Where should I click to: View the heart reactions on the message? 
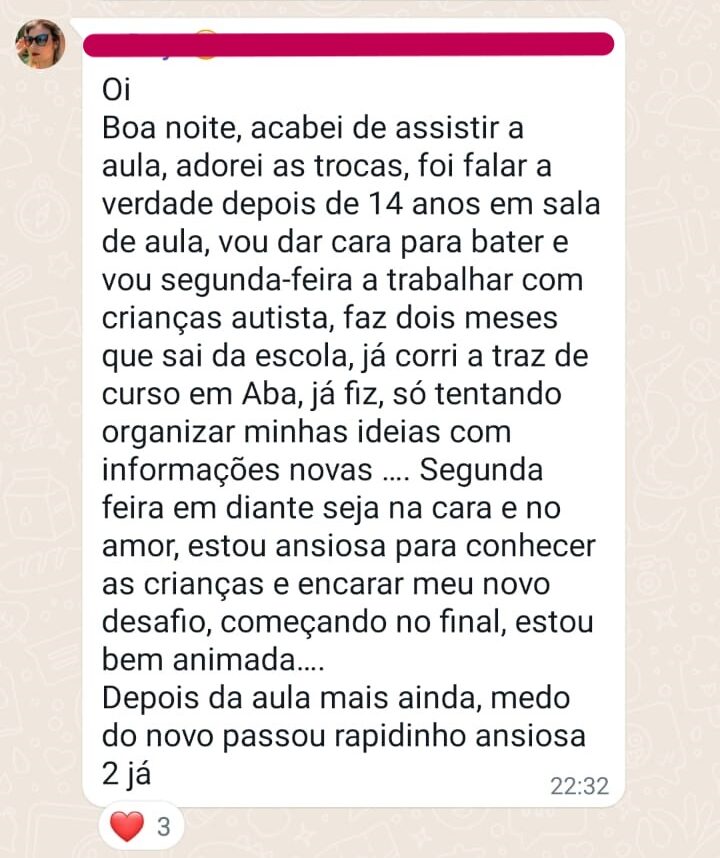140,826
